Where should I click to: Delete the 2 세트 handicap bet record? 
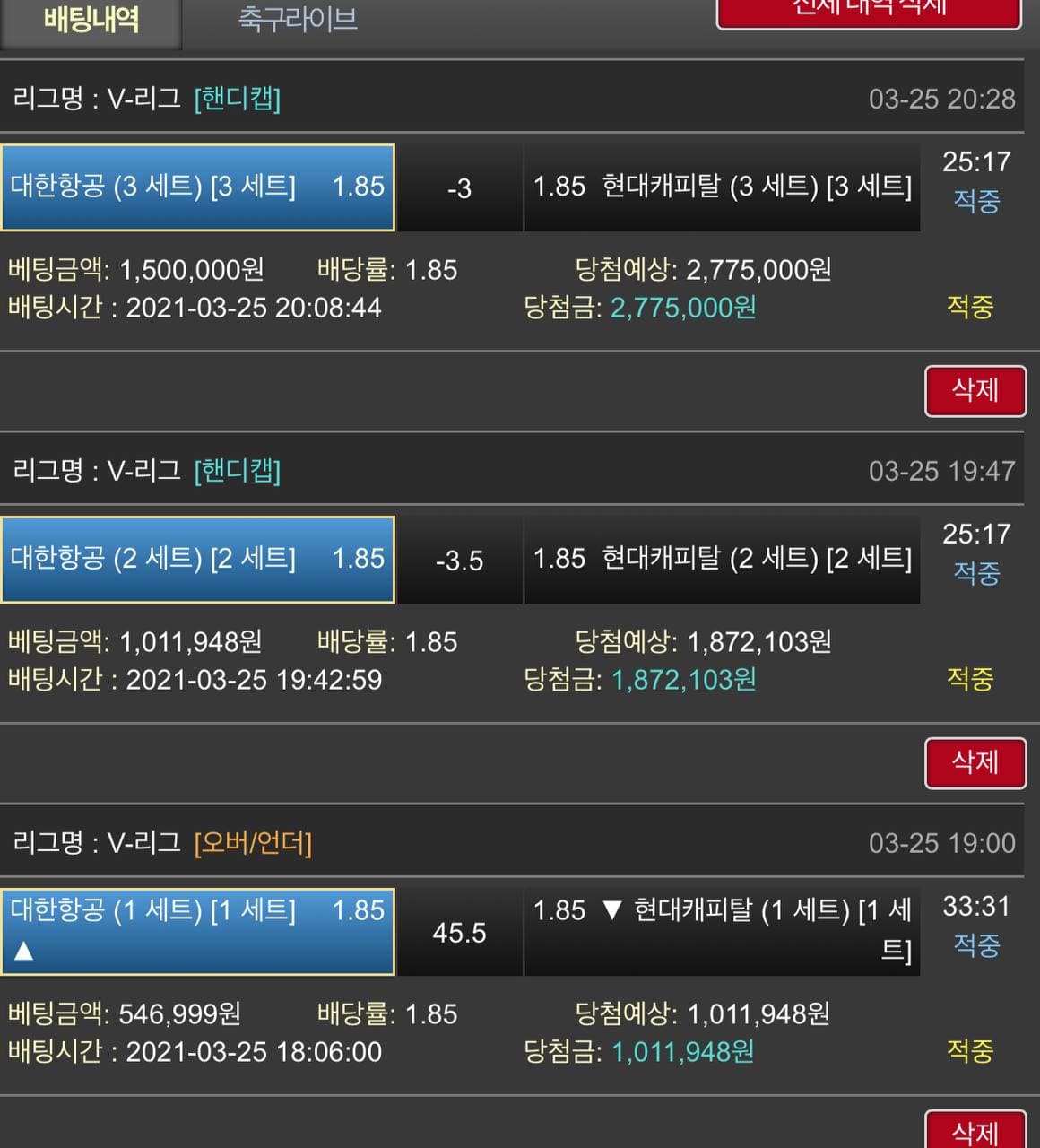tap(975, 763)
